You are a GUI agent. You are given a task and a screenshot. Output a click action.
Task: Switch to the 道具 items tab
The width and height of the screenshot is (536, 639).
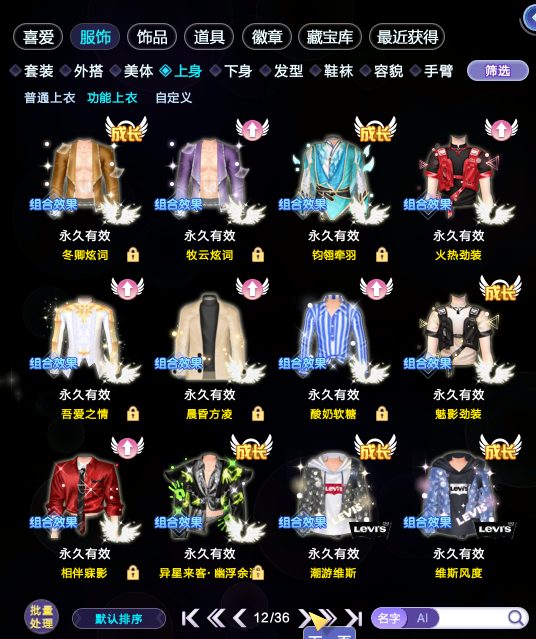pyautogui.click(x=209, y=37)
